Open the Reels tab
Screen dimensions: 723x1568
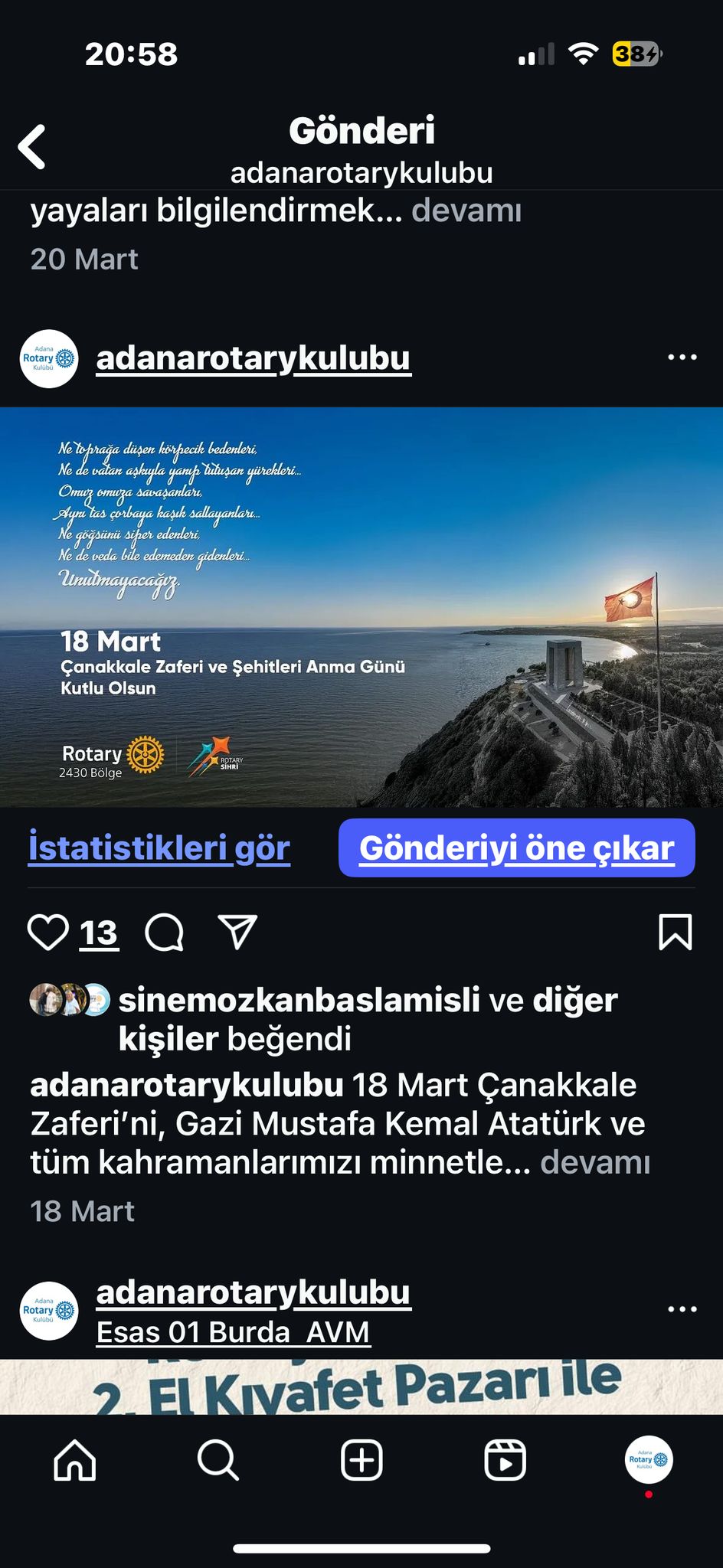[505, 1460]
